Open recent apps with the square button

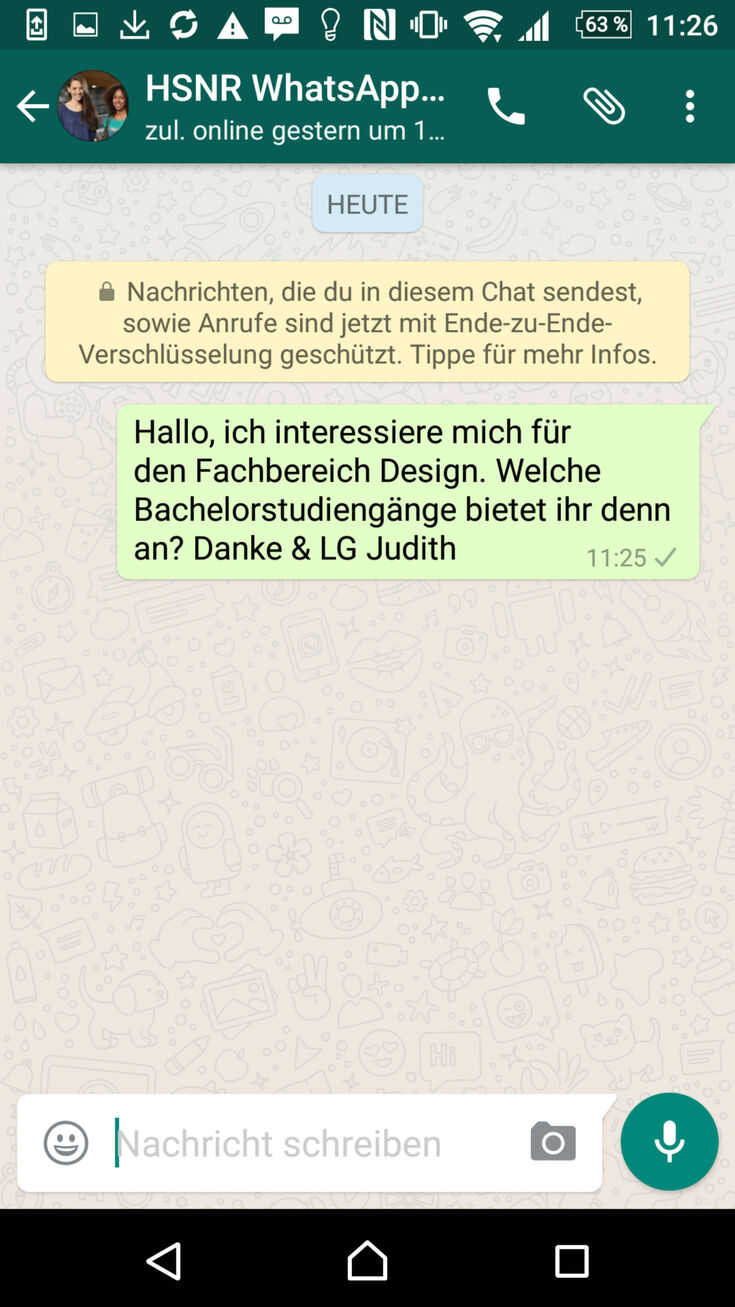[x=571, y=1261]
